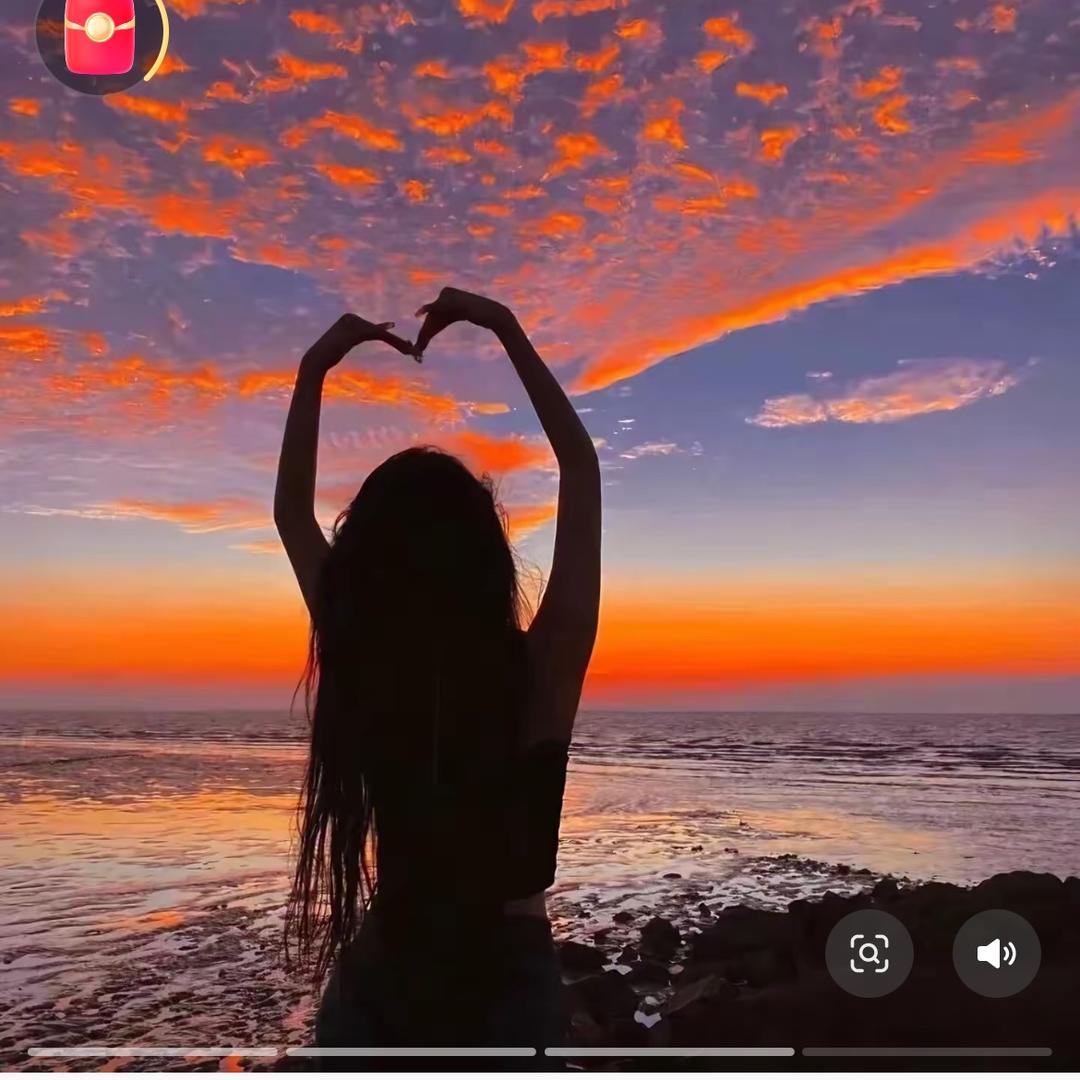
Task: Mute the sound with the speaker icon
Action: point(996,953)
